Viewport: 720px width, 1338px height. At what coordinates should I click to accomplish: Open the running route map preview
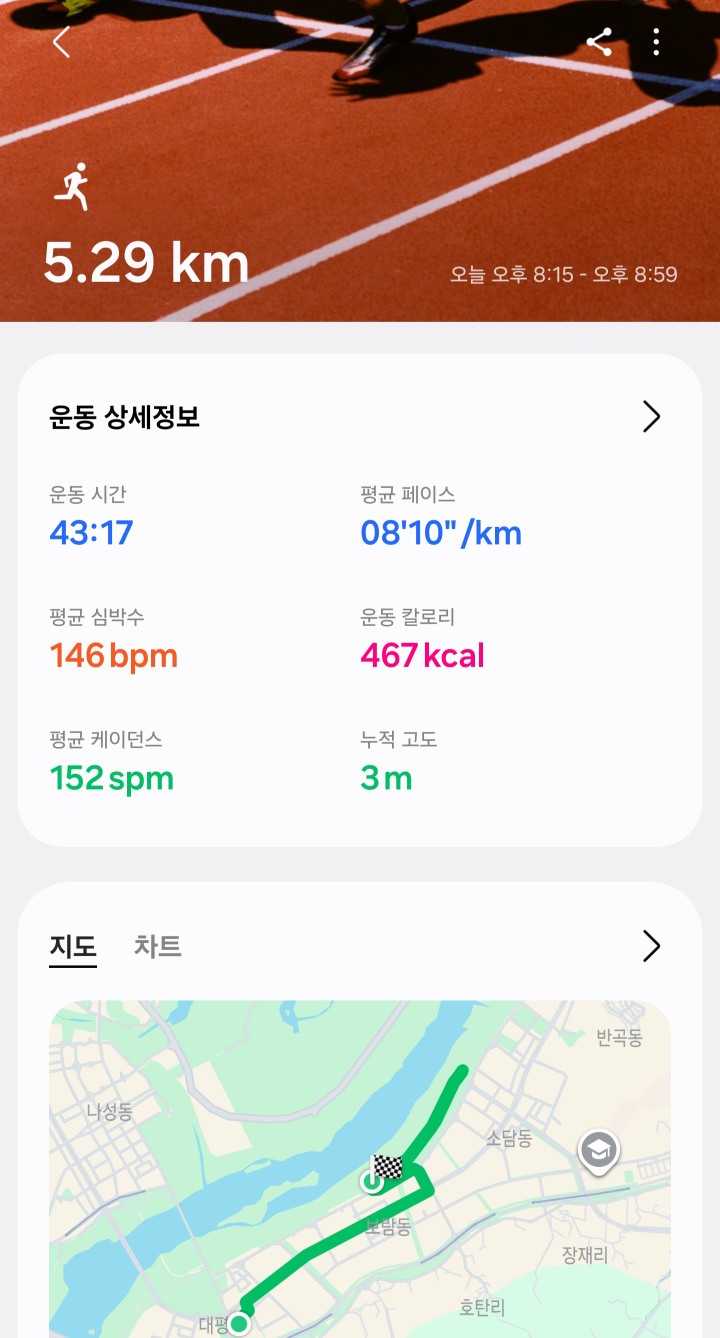coord(360,1170)
